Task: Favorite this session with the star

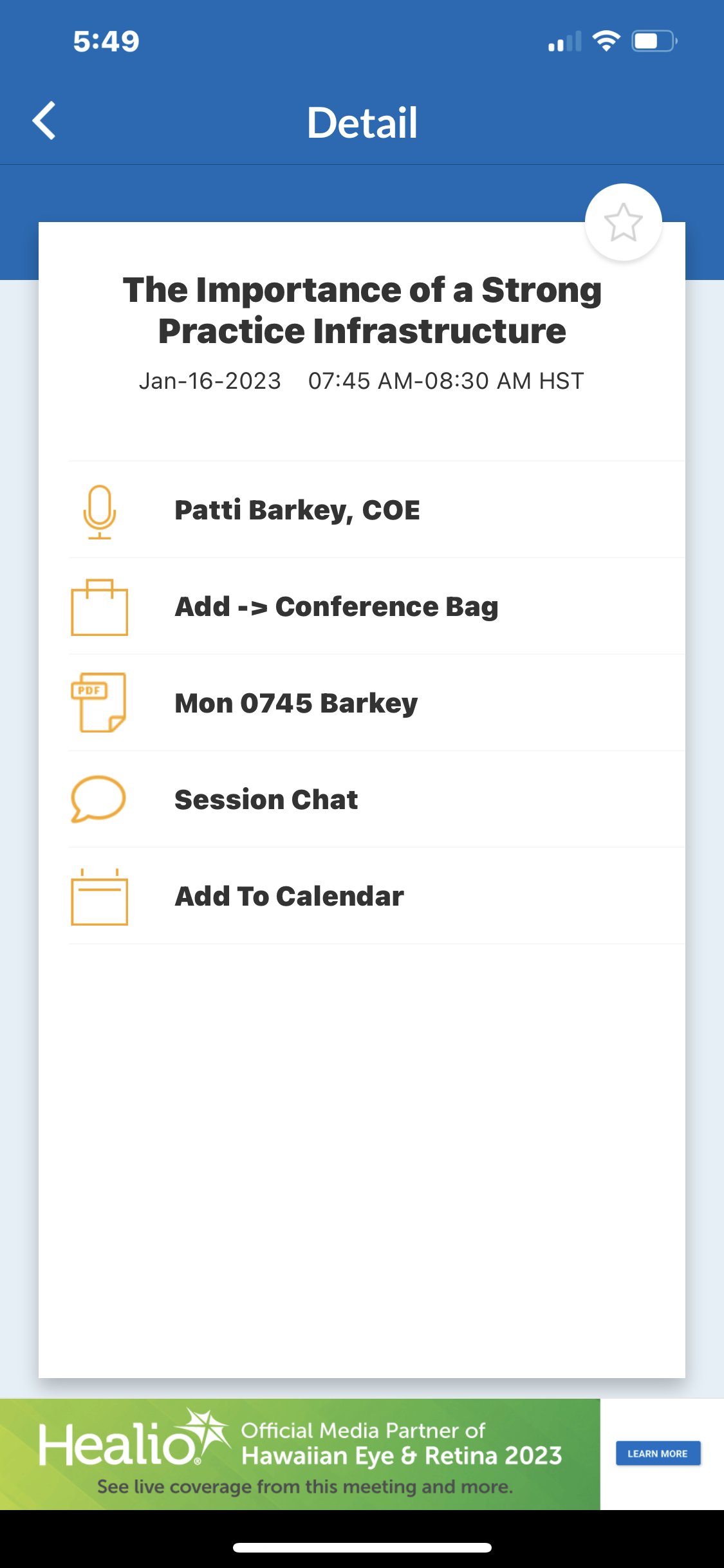Action: tap(623, 223)
